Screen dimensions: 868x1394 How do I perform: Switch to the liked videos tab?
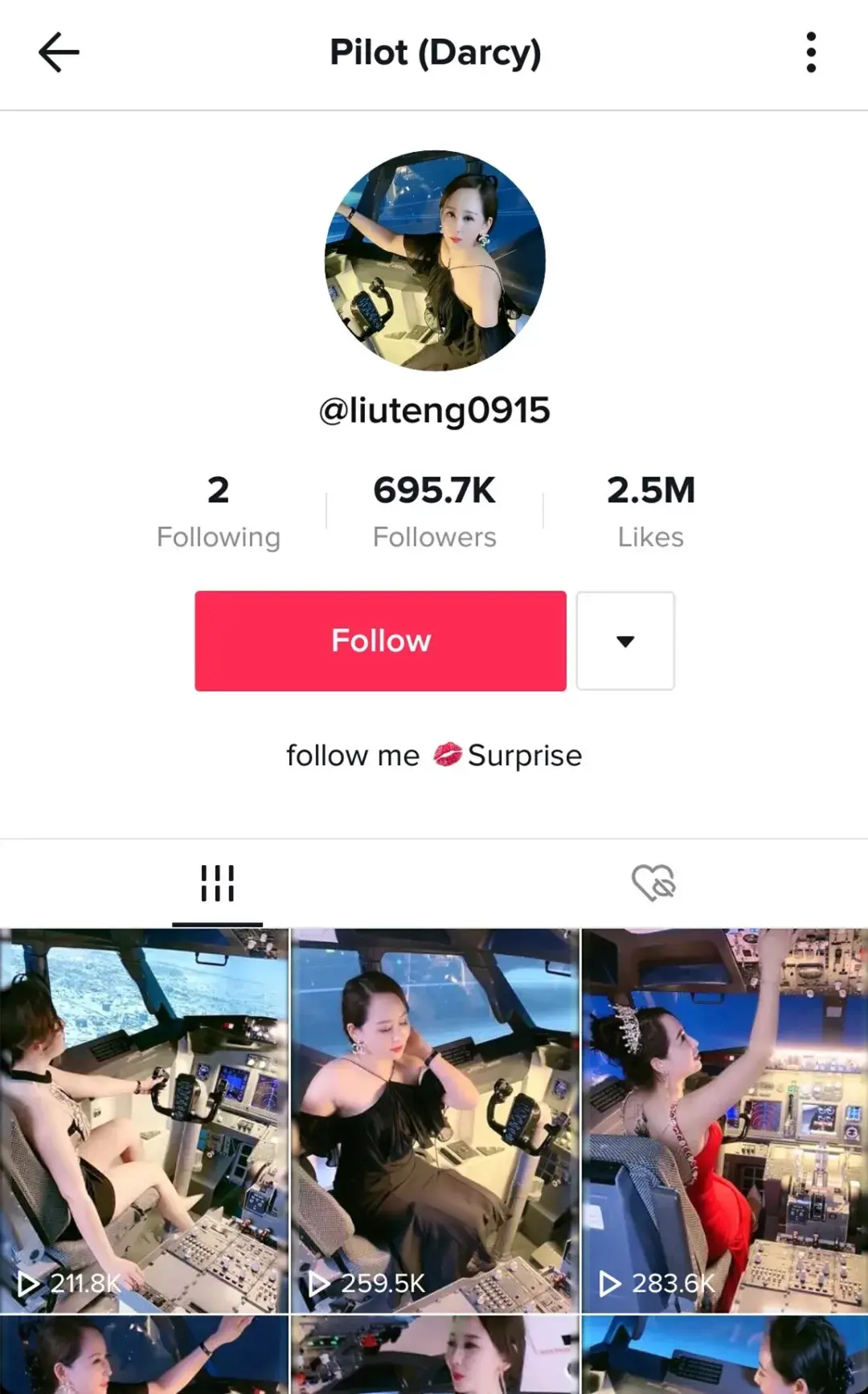[653, 884]
